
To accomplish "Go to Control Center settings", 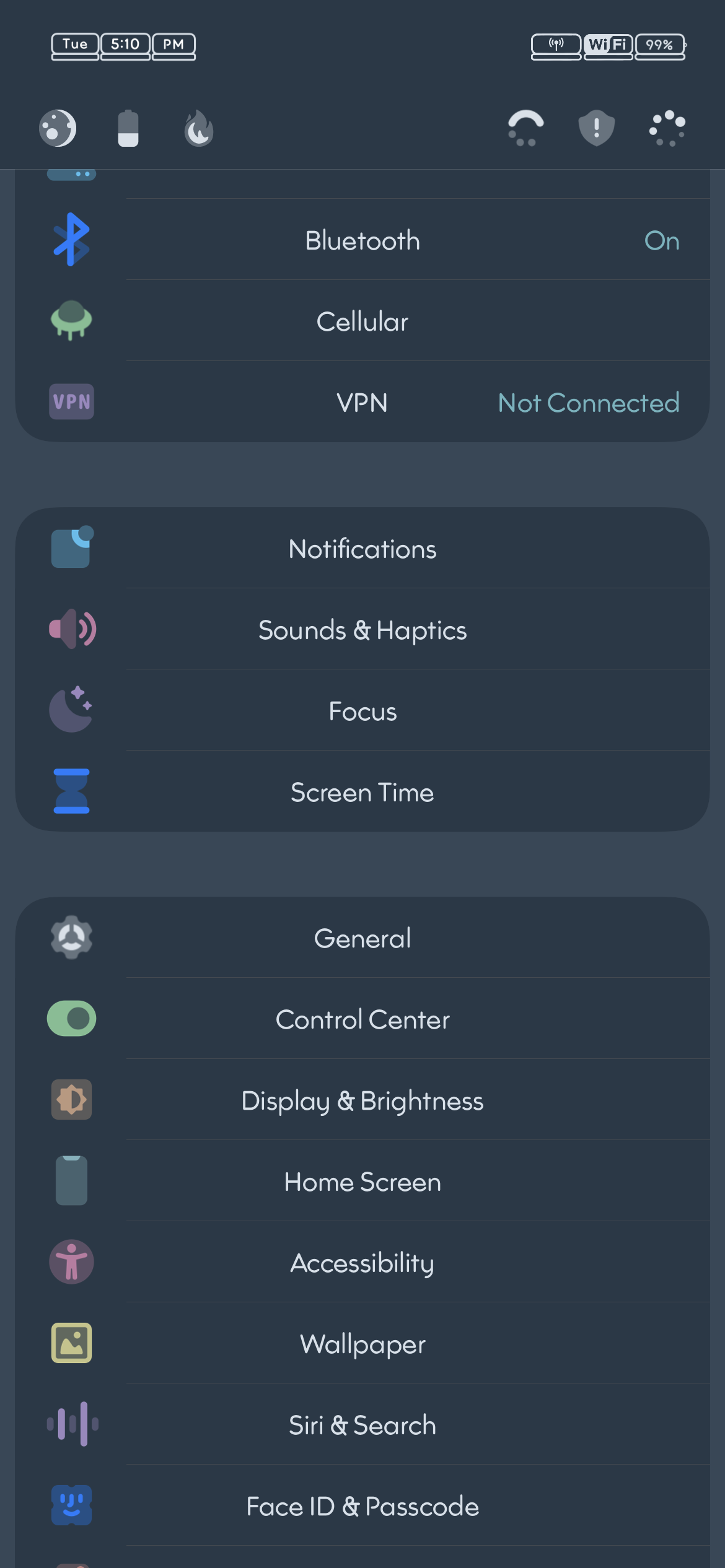I will click(362, 1019).
